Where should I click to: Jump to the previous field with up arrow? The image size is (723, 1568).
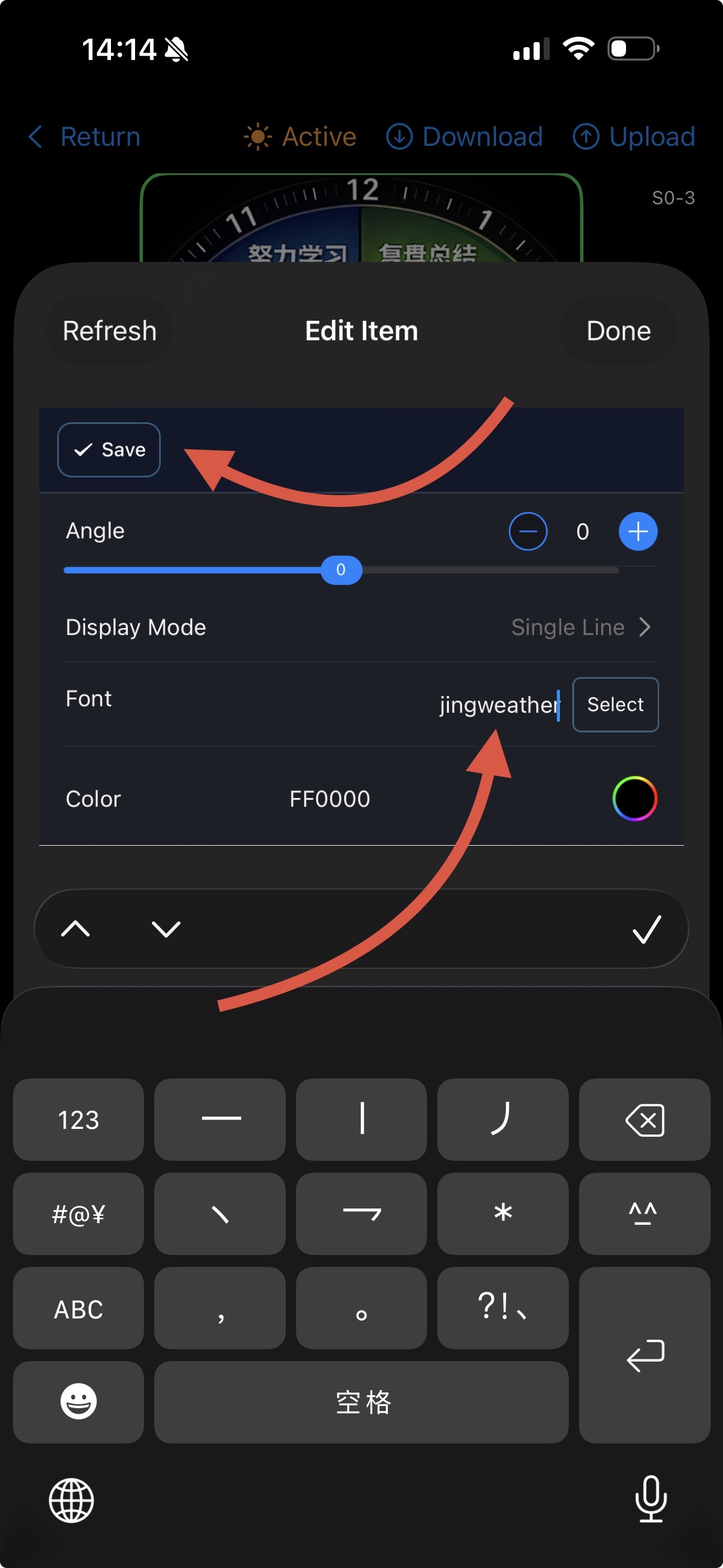(76, 929)
